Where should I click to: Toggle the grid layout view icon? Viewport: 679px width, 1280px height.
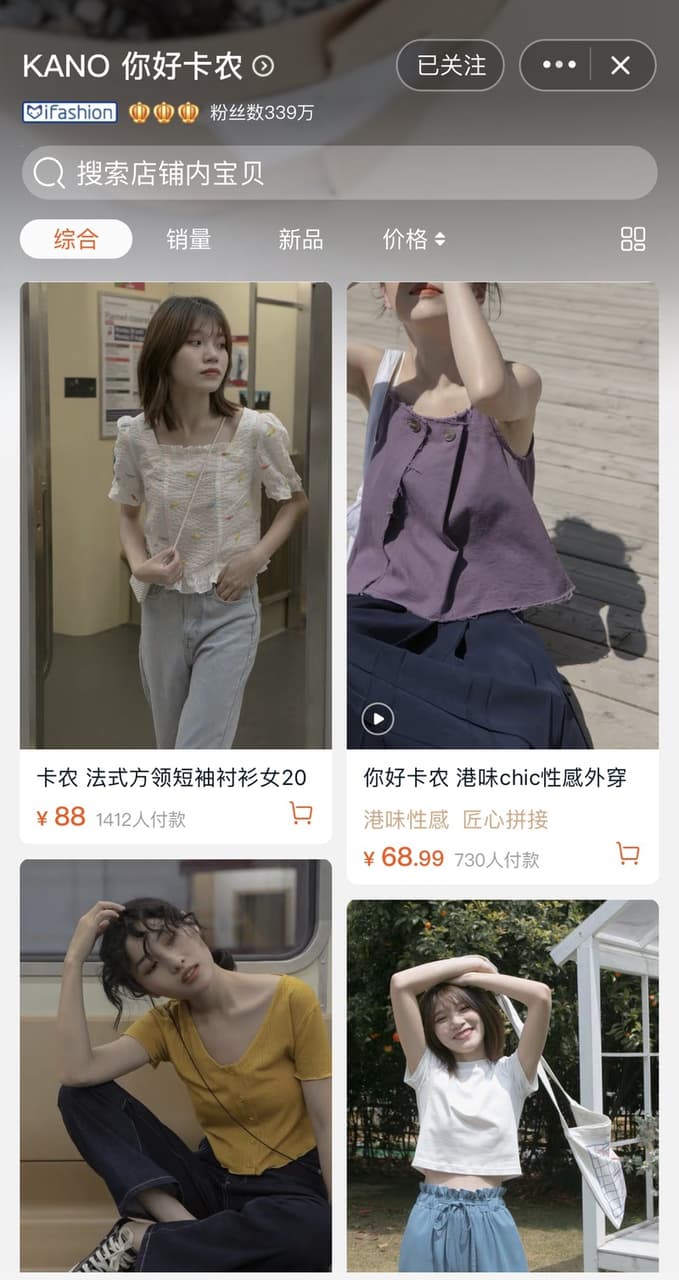tap(633, 239)
